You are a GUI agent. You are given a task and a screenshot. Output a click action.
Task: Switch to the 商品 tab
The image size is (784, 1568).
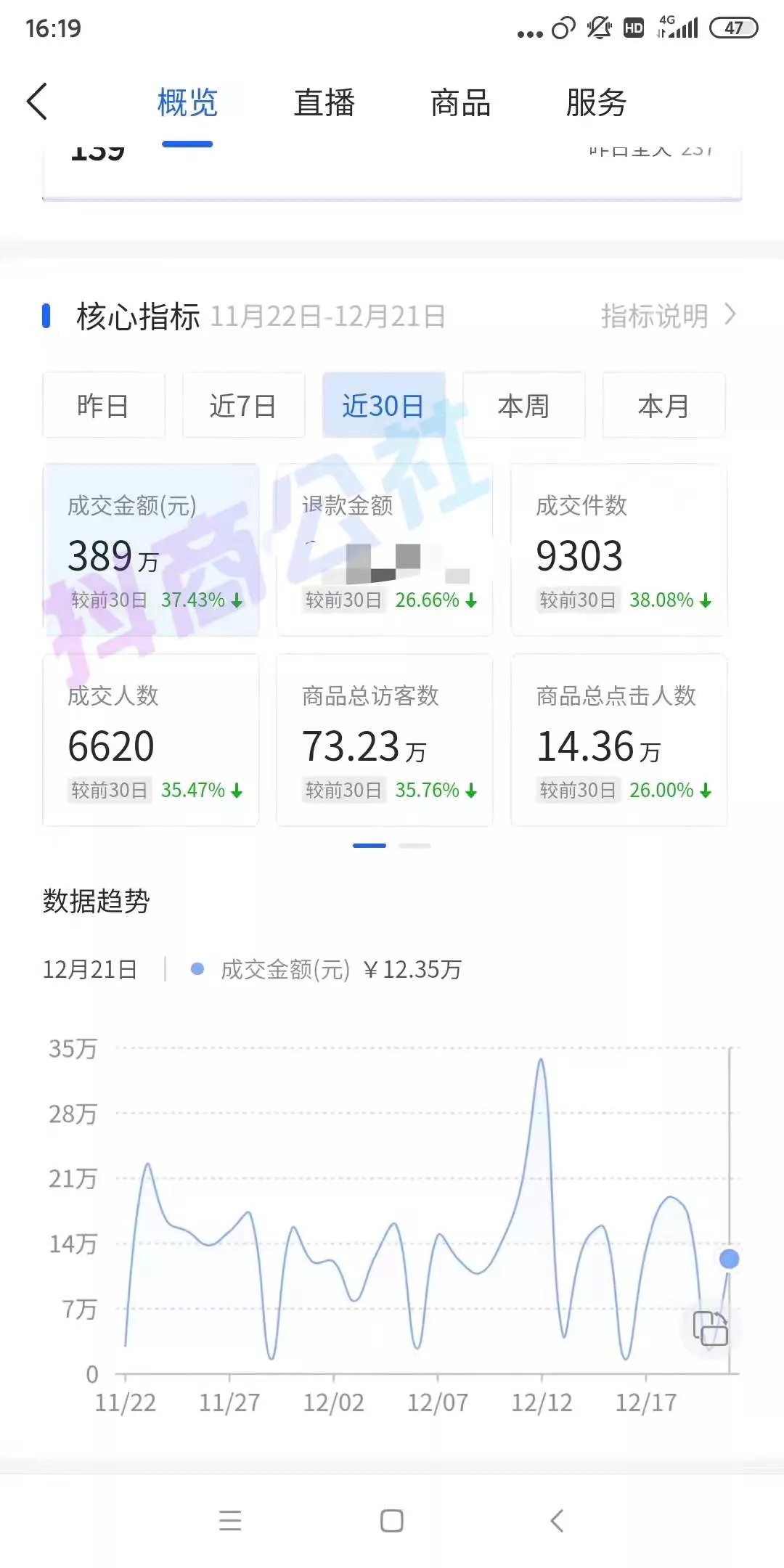461,102
